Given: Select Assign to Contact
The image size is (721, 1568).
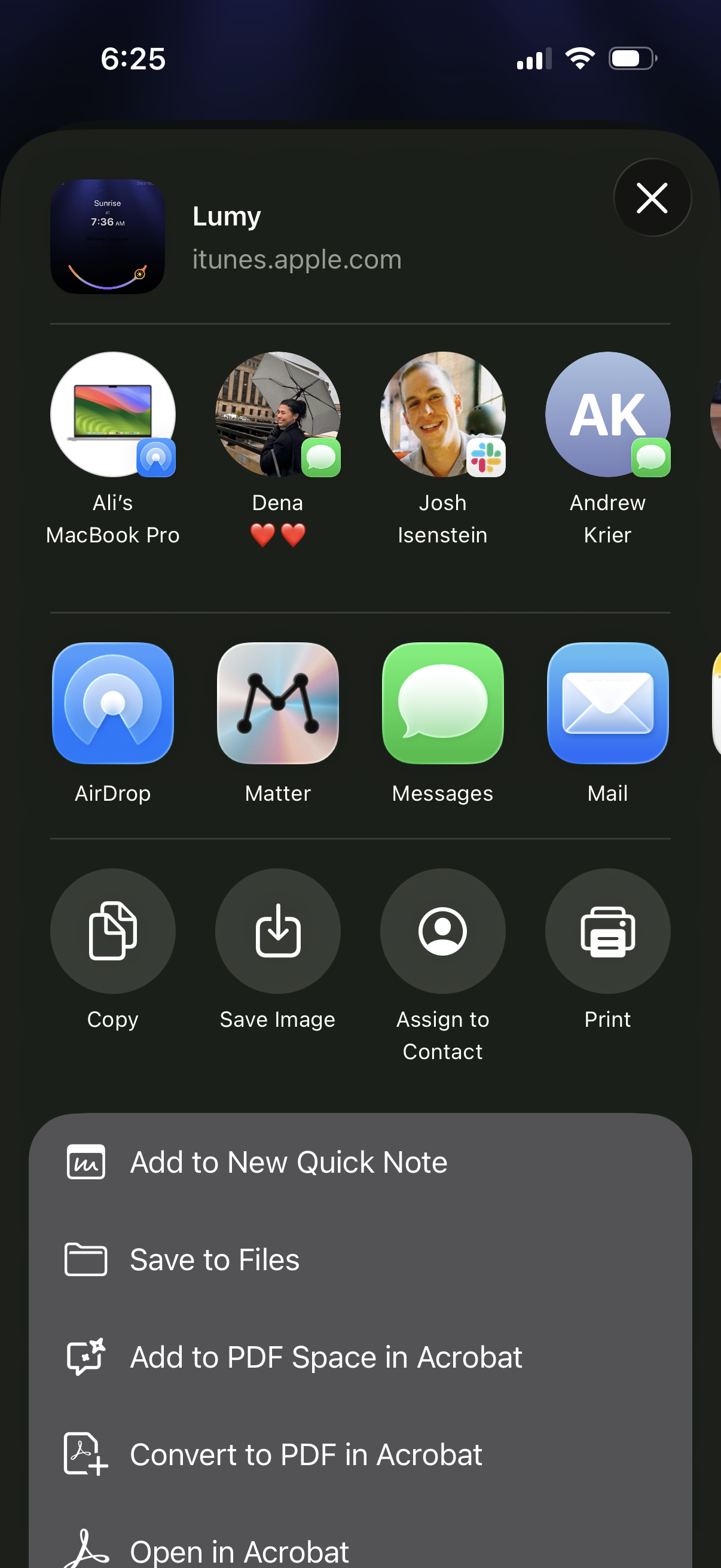Looking at the screenshot, I should 442,931.
